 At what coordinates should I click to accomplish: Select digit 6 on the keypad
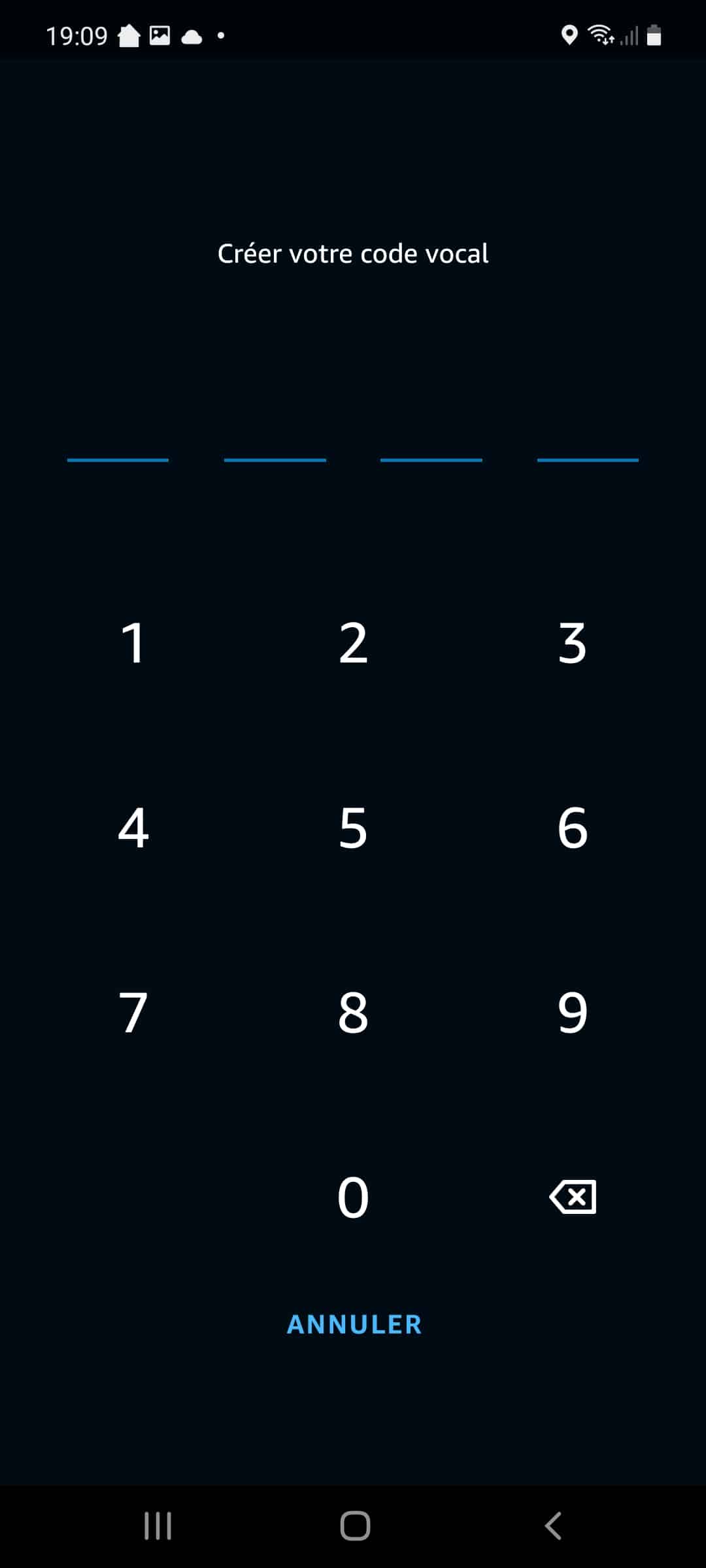(573, 828)
